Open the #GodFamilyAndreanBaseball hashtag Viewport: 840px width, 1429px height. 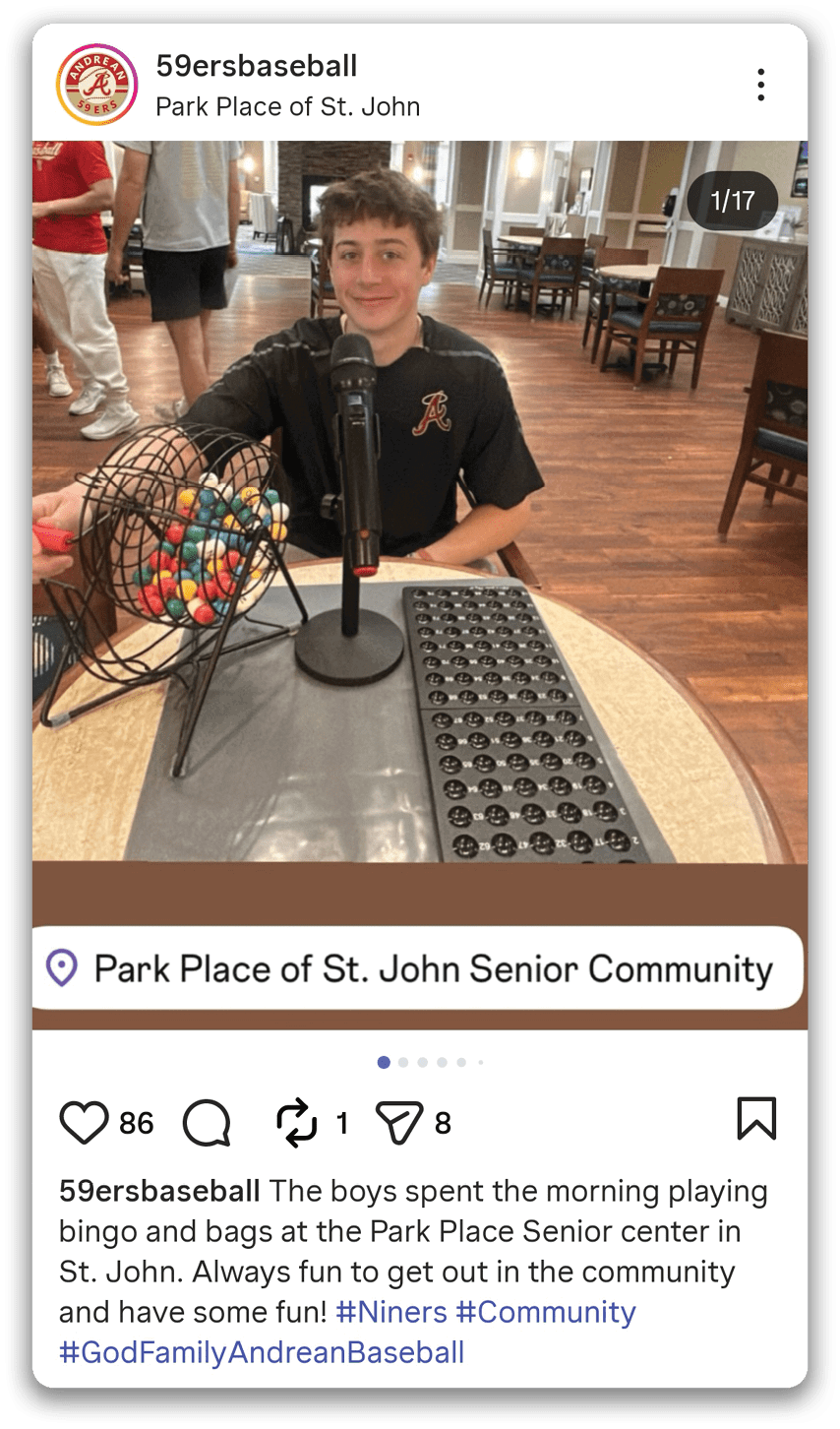pyautogui.click(x=262, y=1352)
